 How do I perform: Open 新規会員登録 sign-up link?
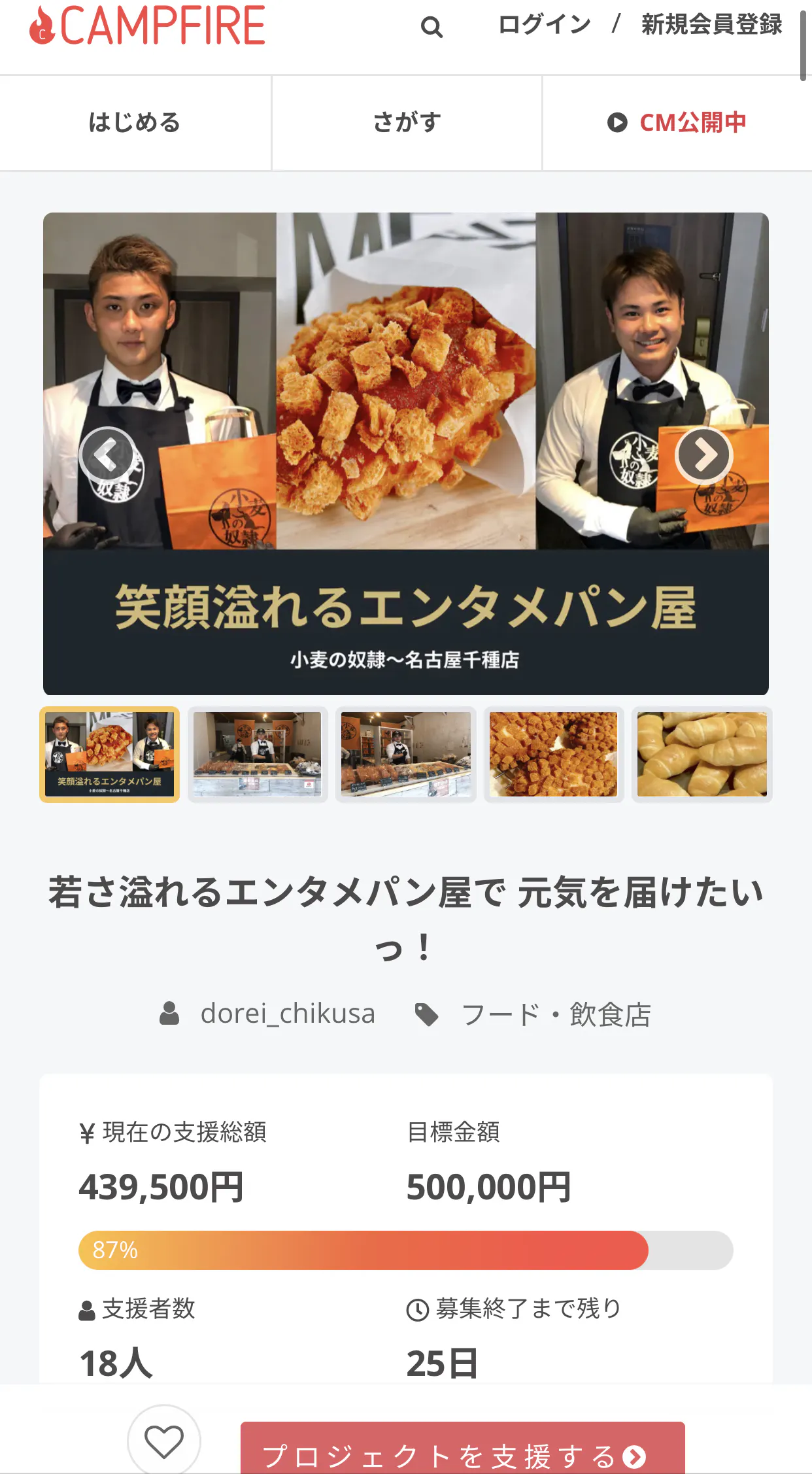pyautogui.click(x=711, y=25)
